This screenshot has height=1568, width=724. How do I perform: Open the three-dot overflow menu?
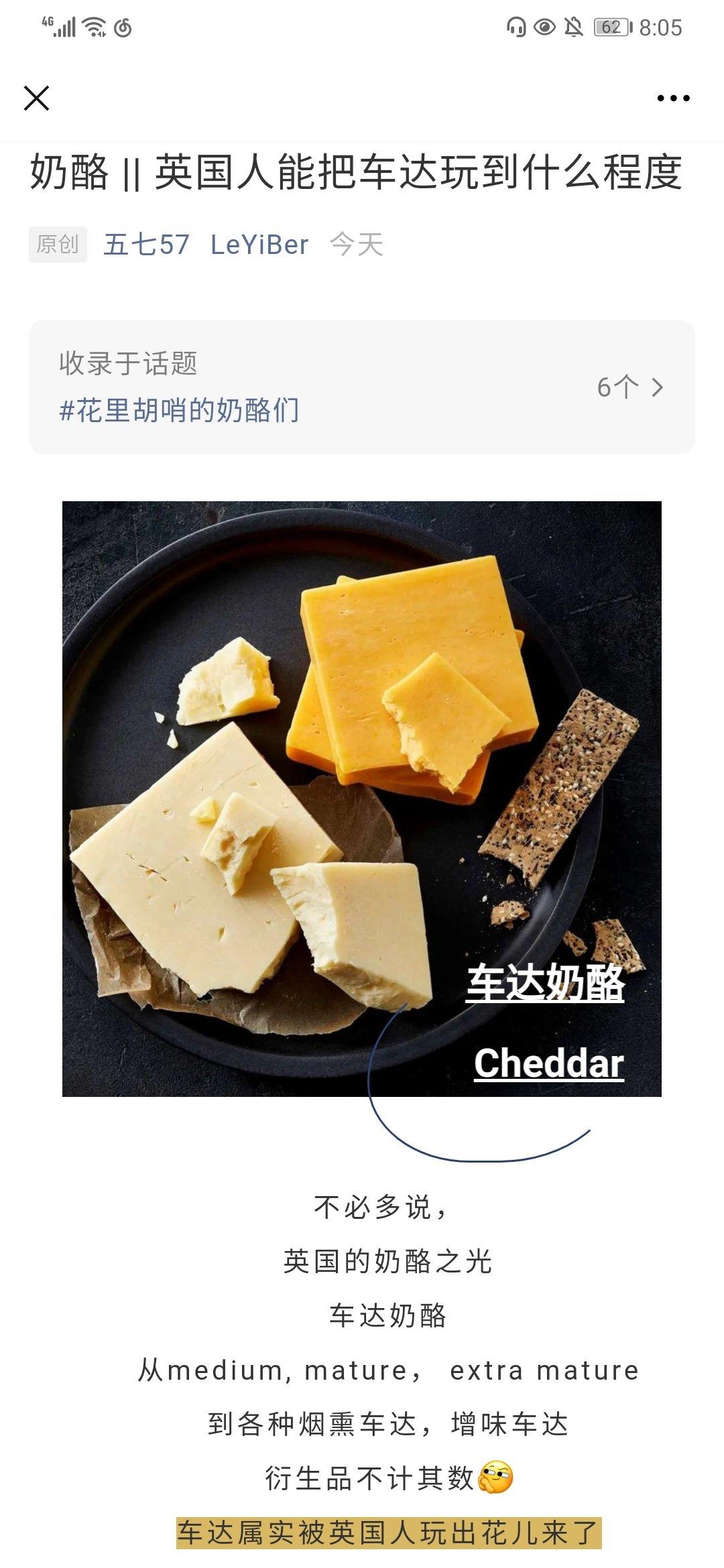[673, 98]
